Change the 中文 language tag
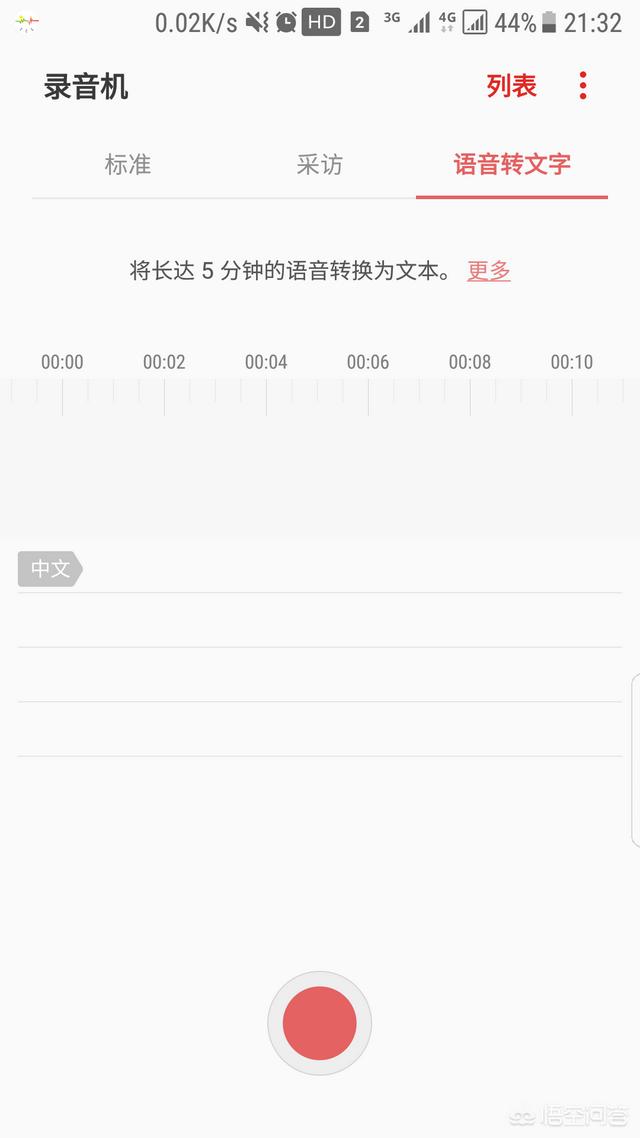640x1138 pixels. [x=50, y=568]
